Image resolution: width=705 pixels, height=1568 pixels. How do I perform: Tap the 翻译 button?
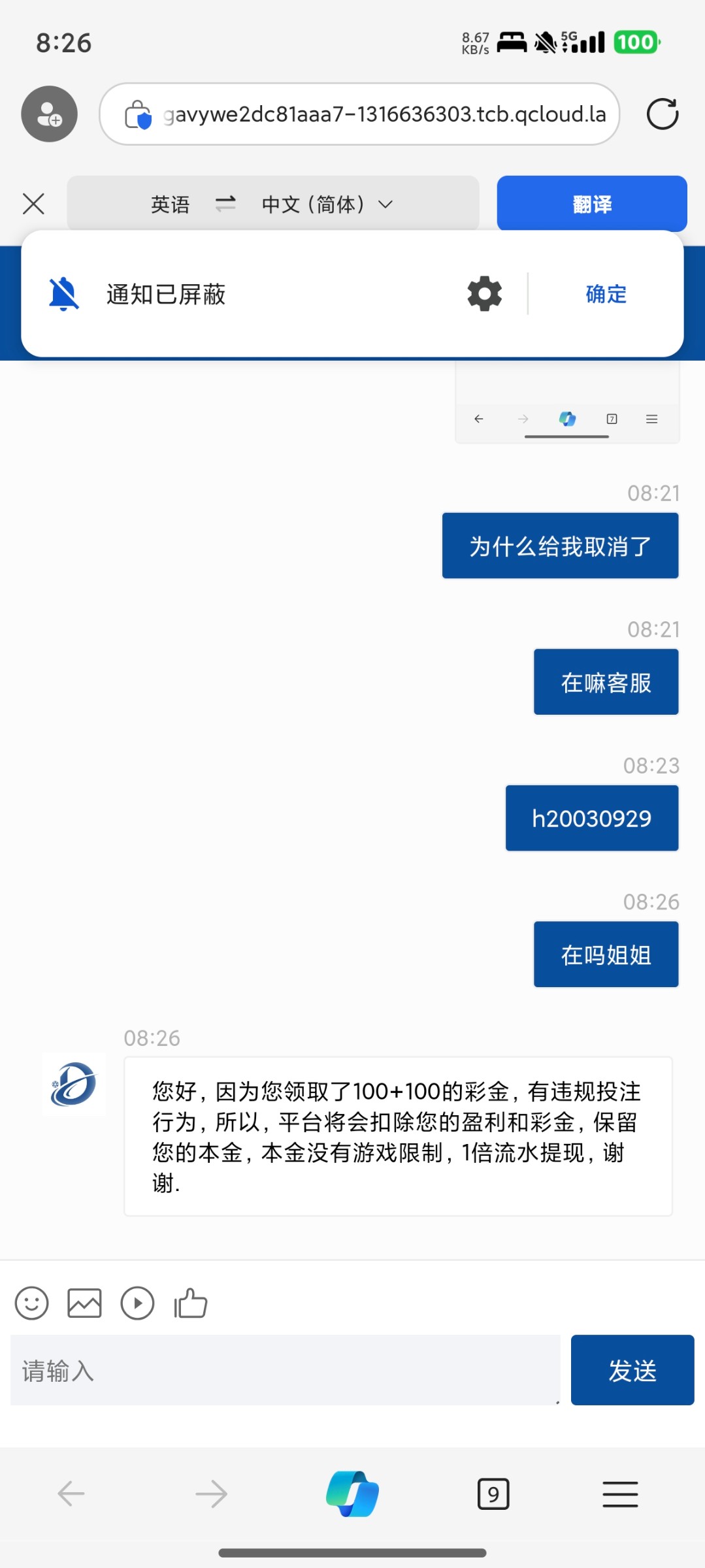592,204
